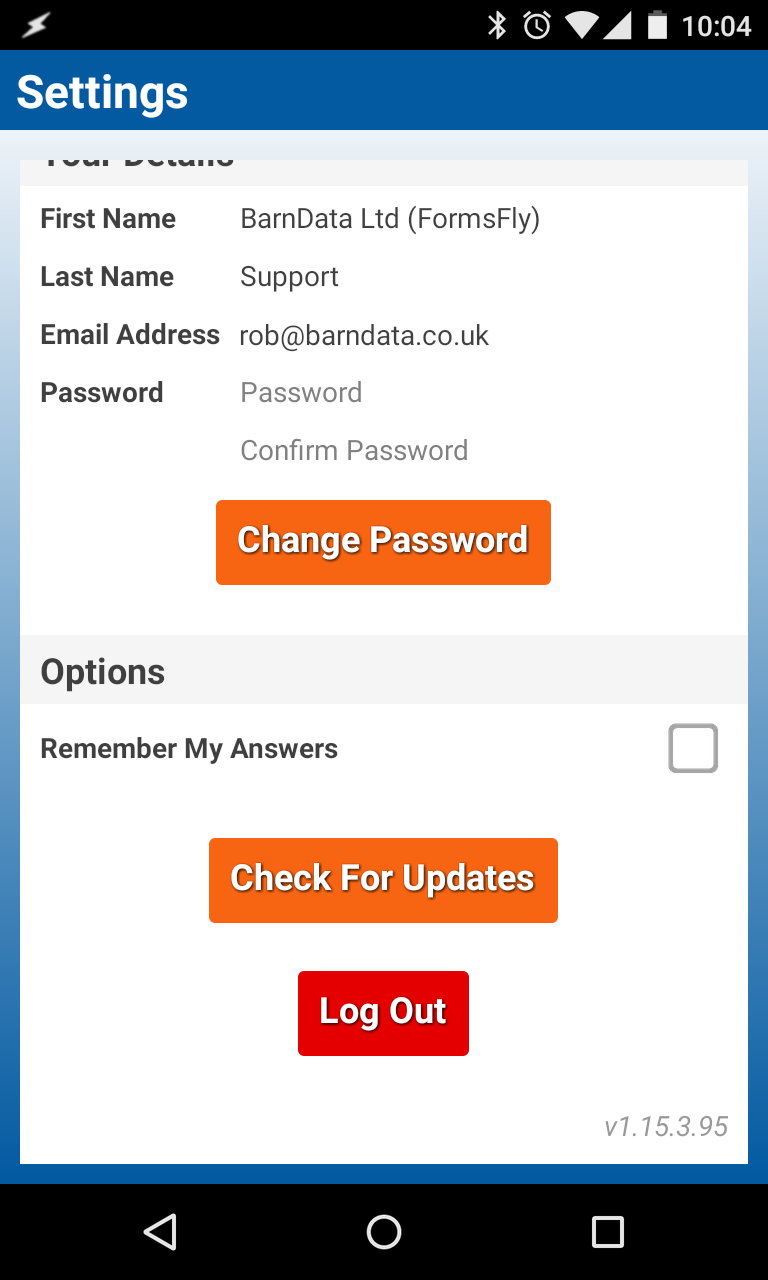This screenshot has height=1280, width=768.
Task: Tap the alarm clock status icon
Action: 536,24
